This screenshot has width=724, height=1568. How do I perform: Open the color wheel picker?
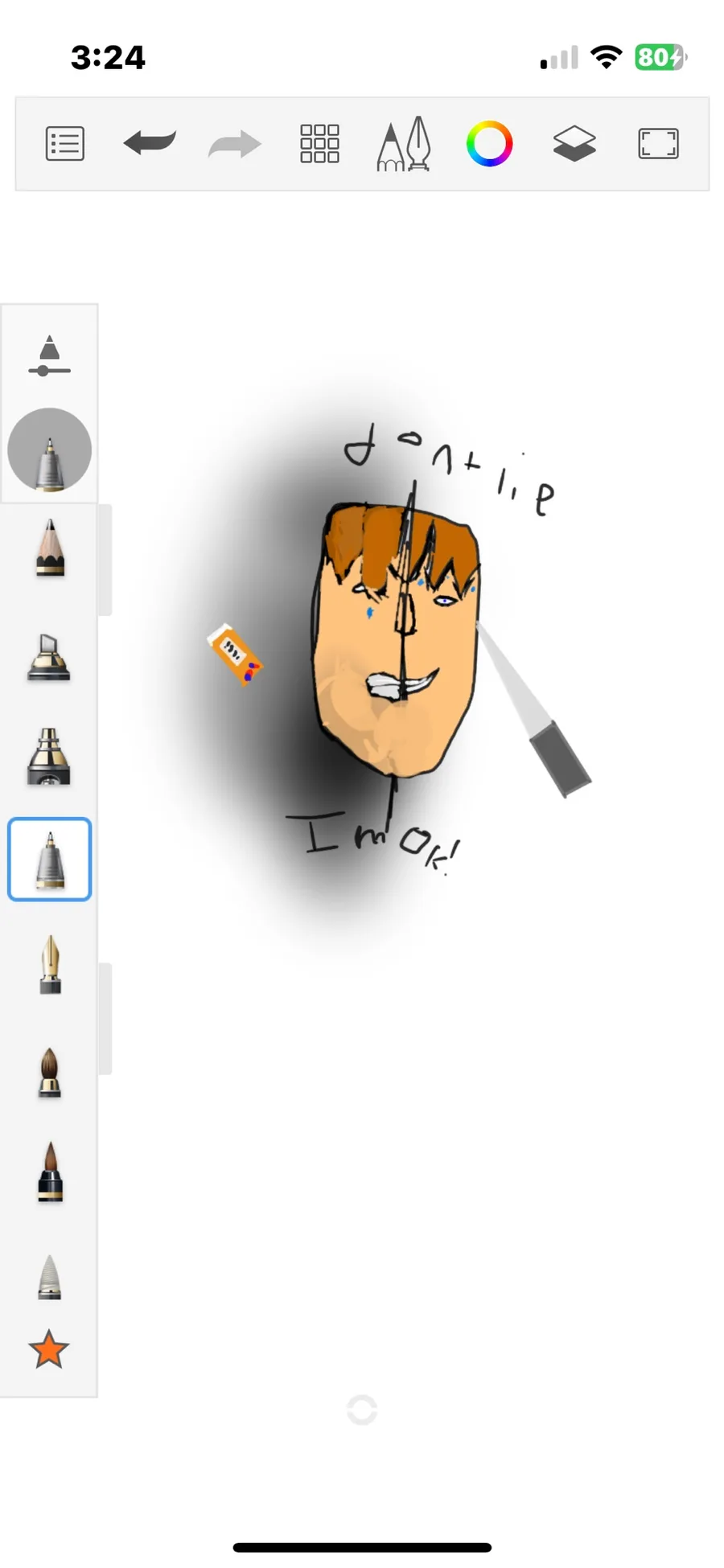[x=489, y=144]
